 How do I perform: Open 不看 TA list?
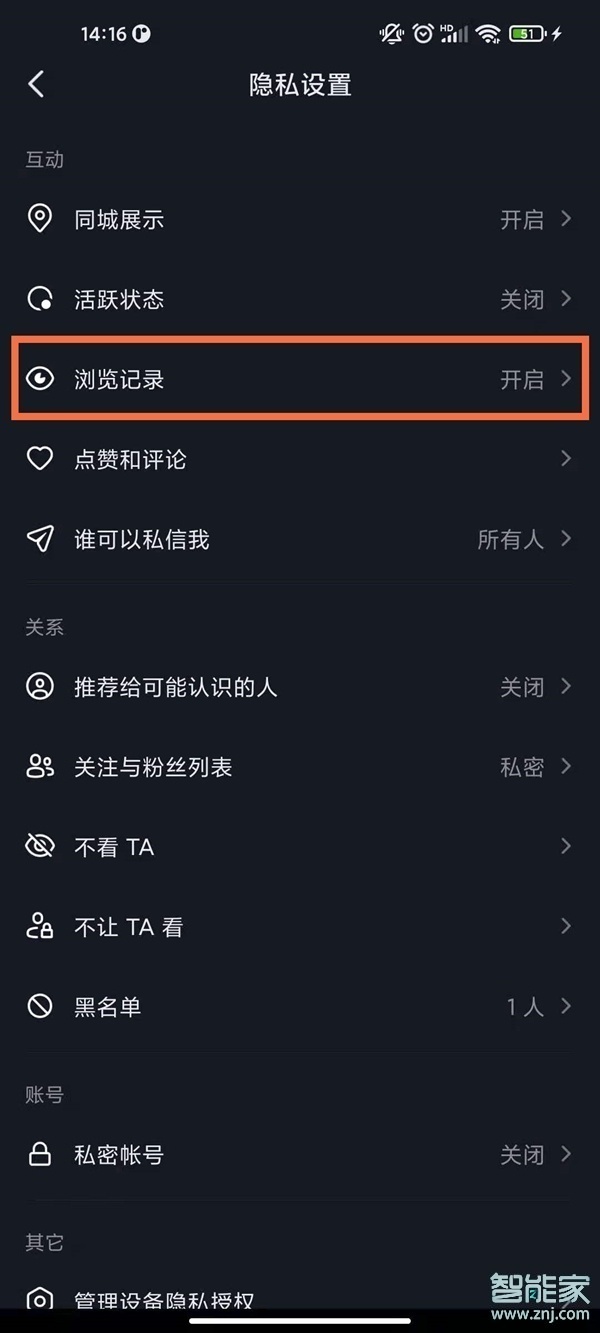point(300,847)
